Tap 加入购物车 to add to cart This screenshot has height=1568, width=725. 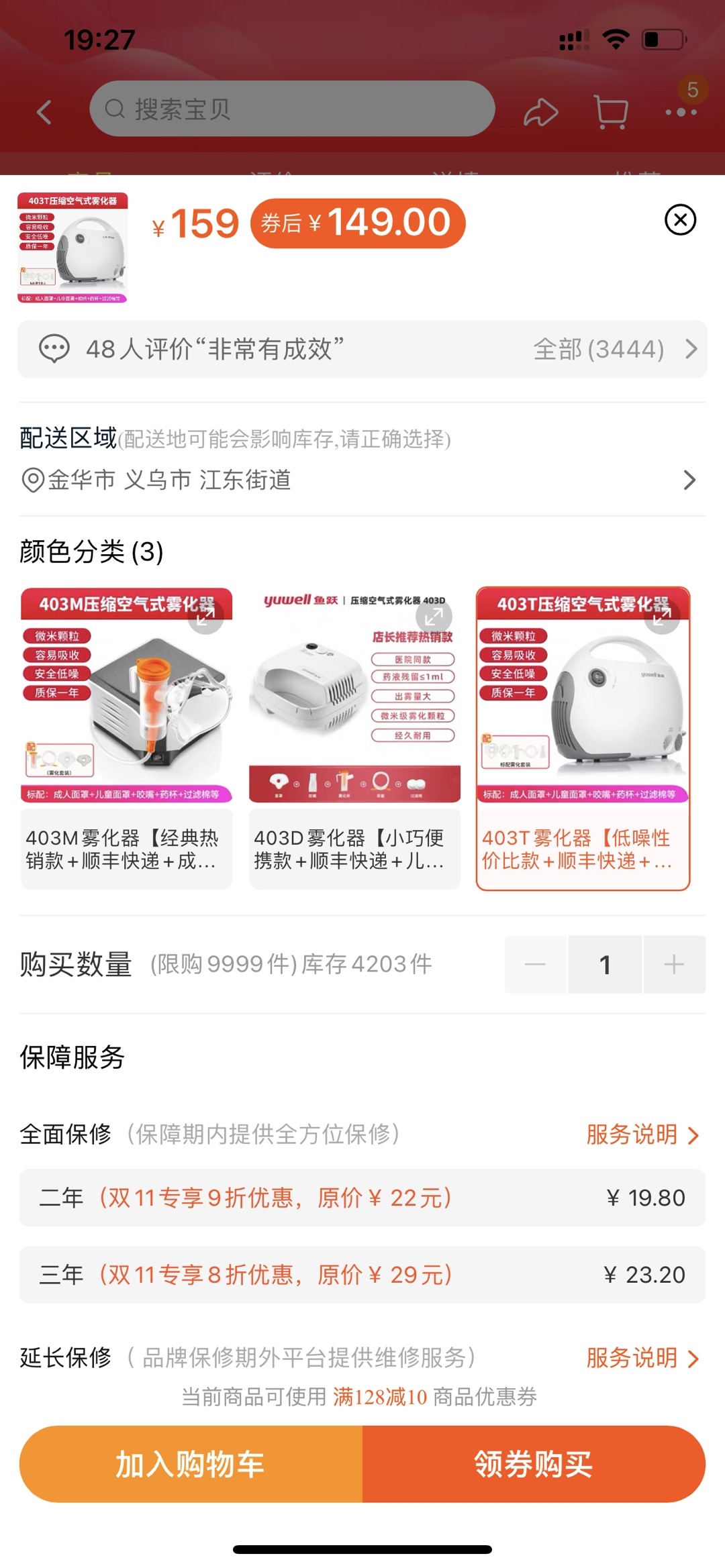tap(191, 1464)
